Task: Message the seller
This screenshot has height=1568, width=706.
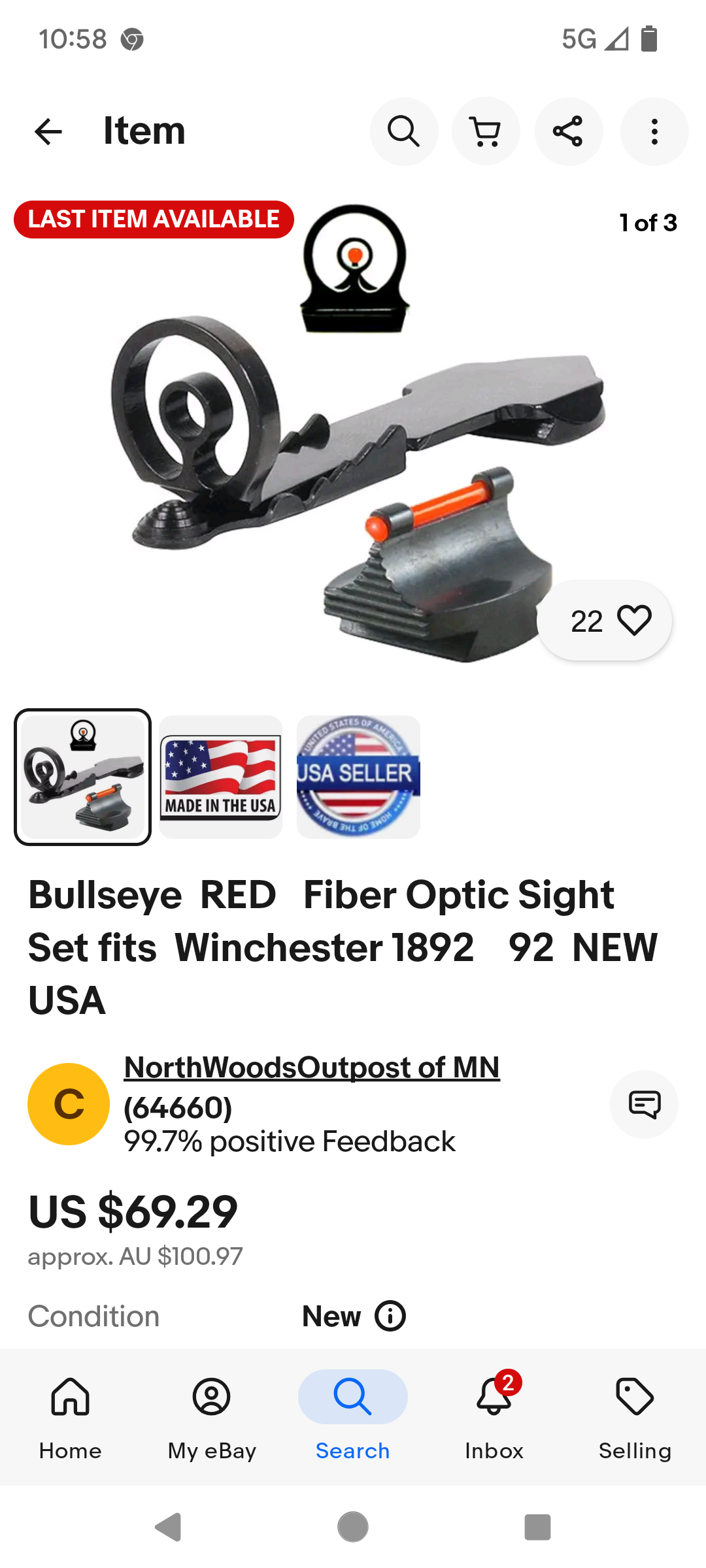Action: click(644, 1104)
